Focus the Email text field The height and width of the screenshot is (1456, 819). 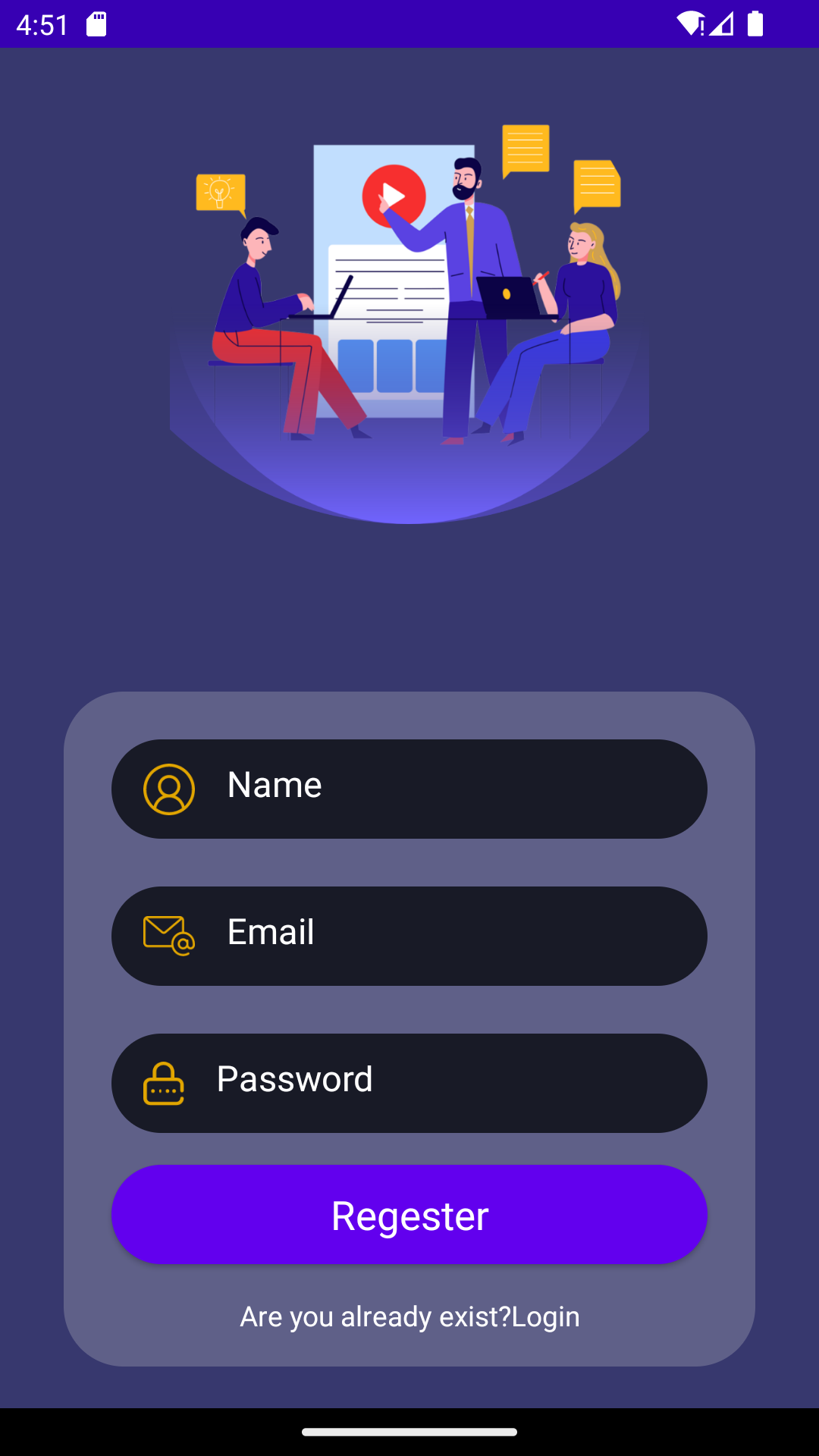click(x=409, y=936)
